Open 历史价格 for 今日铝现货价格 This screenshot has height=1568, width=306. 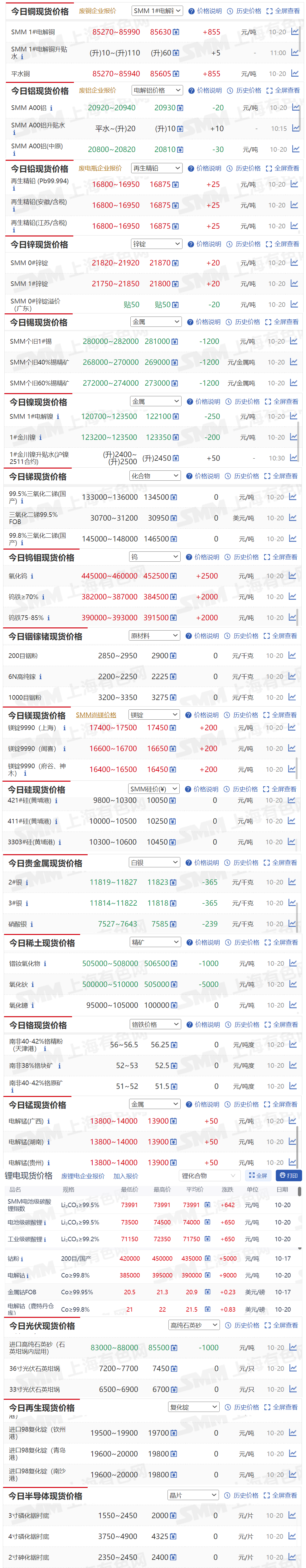point(244,90)
